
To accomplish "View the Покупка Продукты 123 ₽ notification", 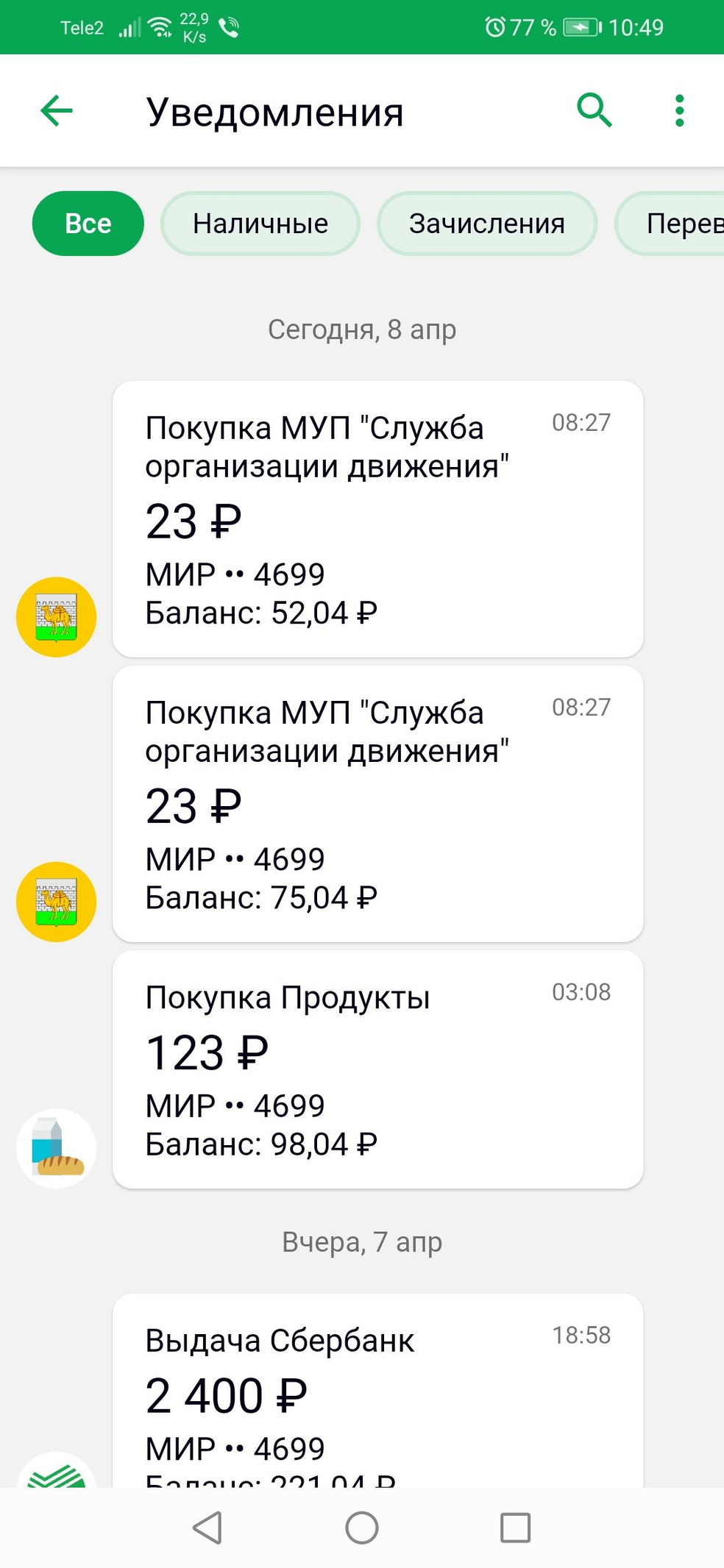I will click(377, 1069).
